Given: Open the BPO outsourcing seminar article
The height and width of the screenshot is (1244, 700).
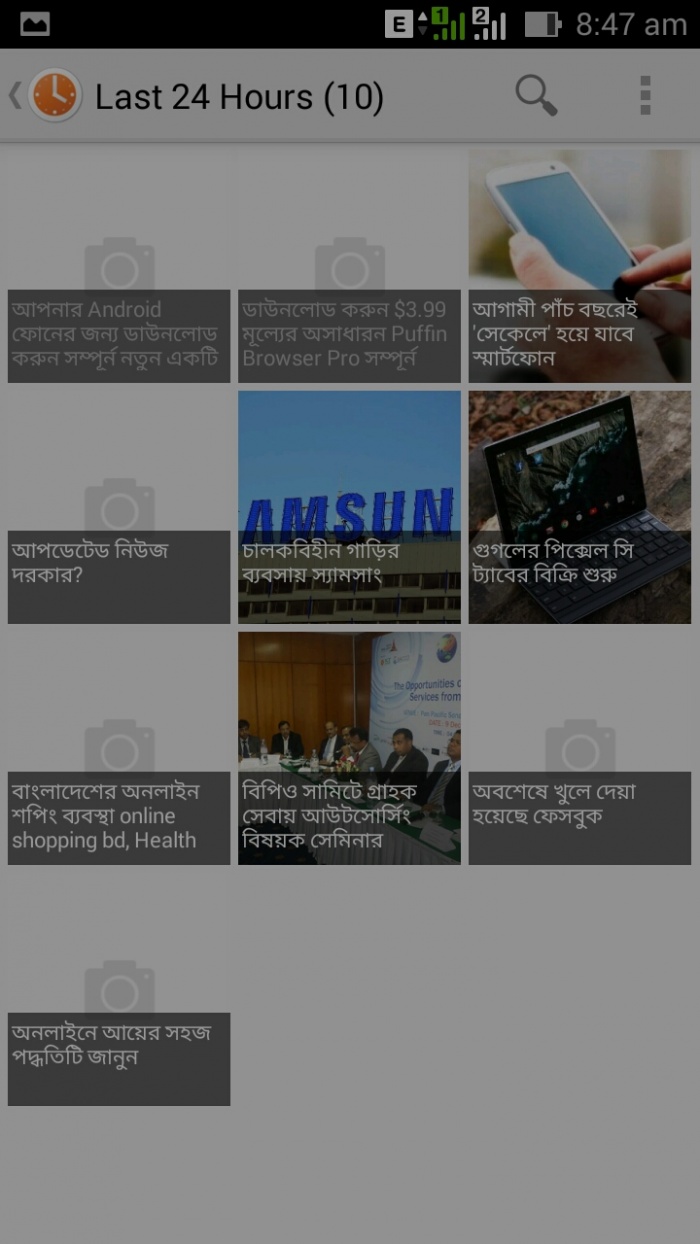Looking at the screenshot, I should tap(349, 749).
